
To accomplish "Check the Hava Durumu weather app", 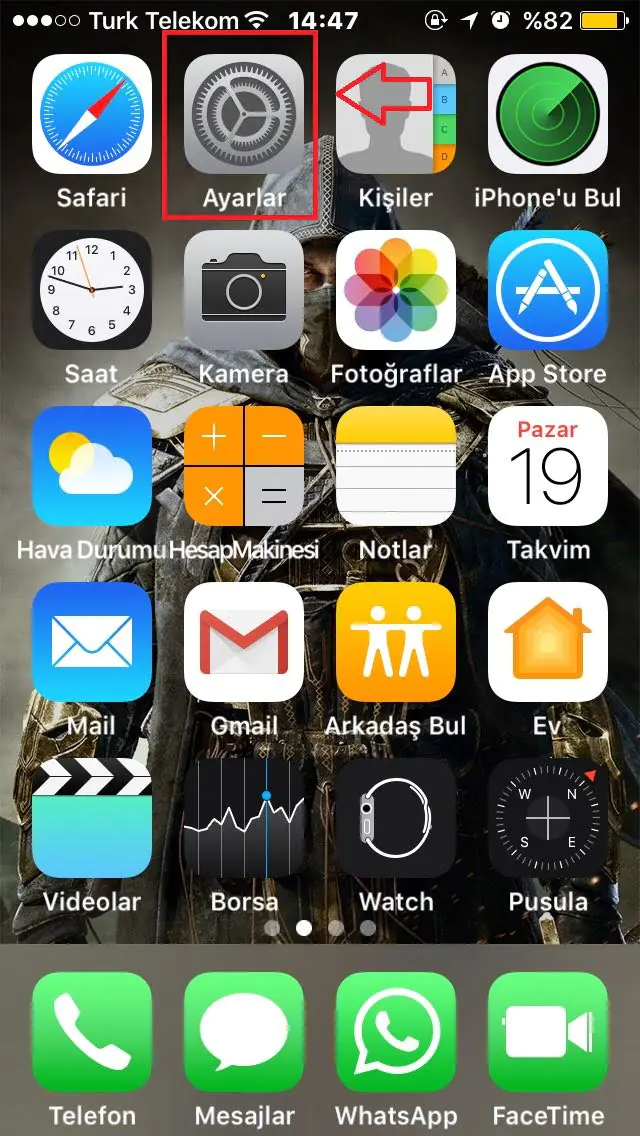I will click(92, 466).
